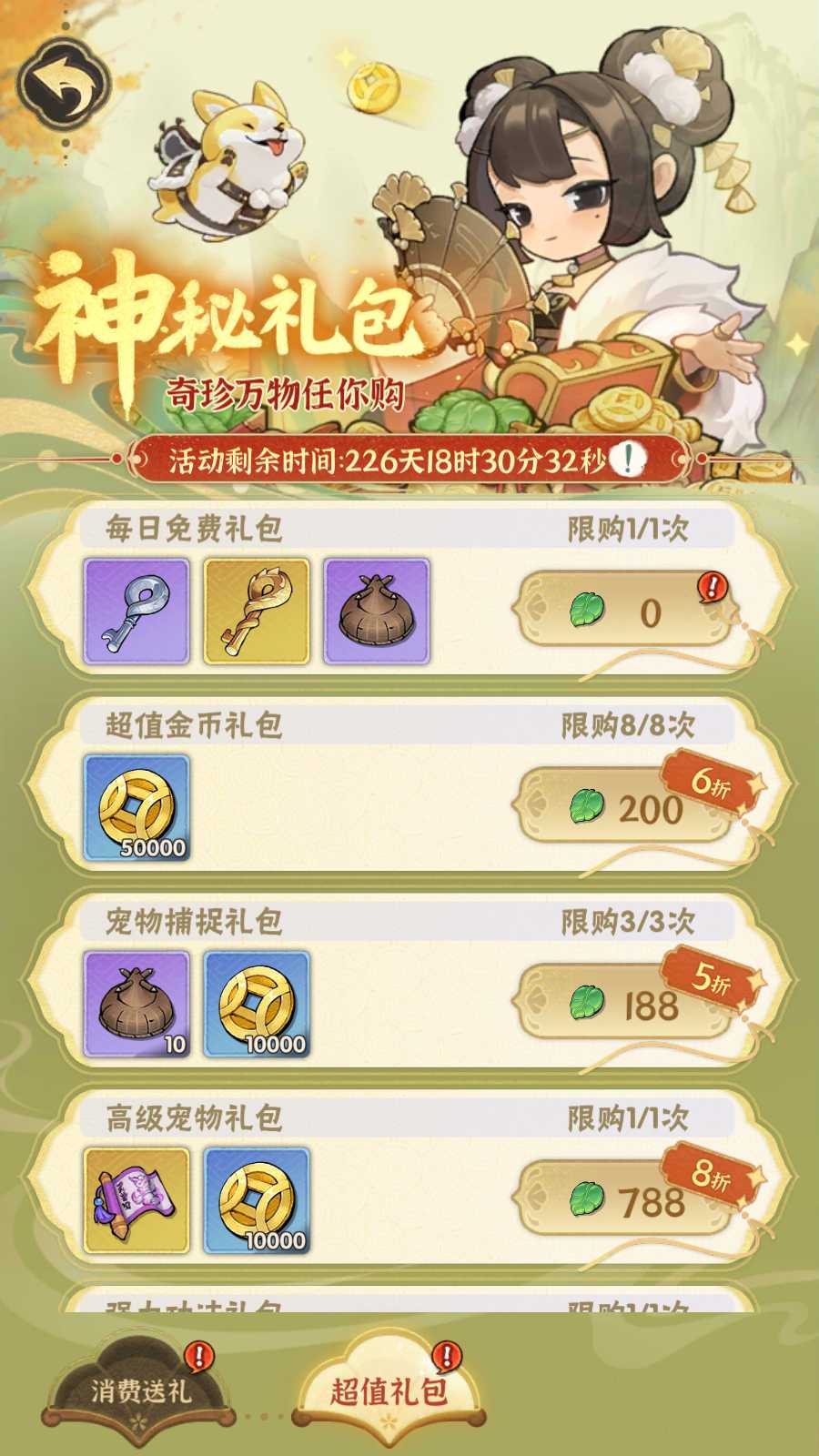This screenshot has height=1456, width=819.
Task: View the pouch item in 每日免费礼包
Action: click(377, 612)
